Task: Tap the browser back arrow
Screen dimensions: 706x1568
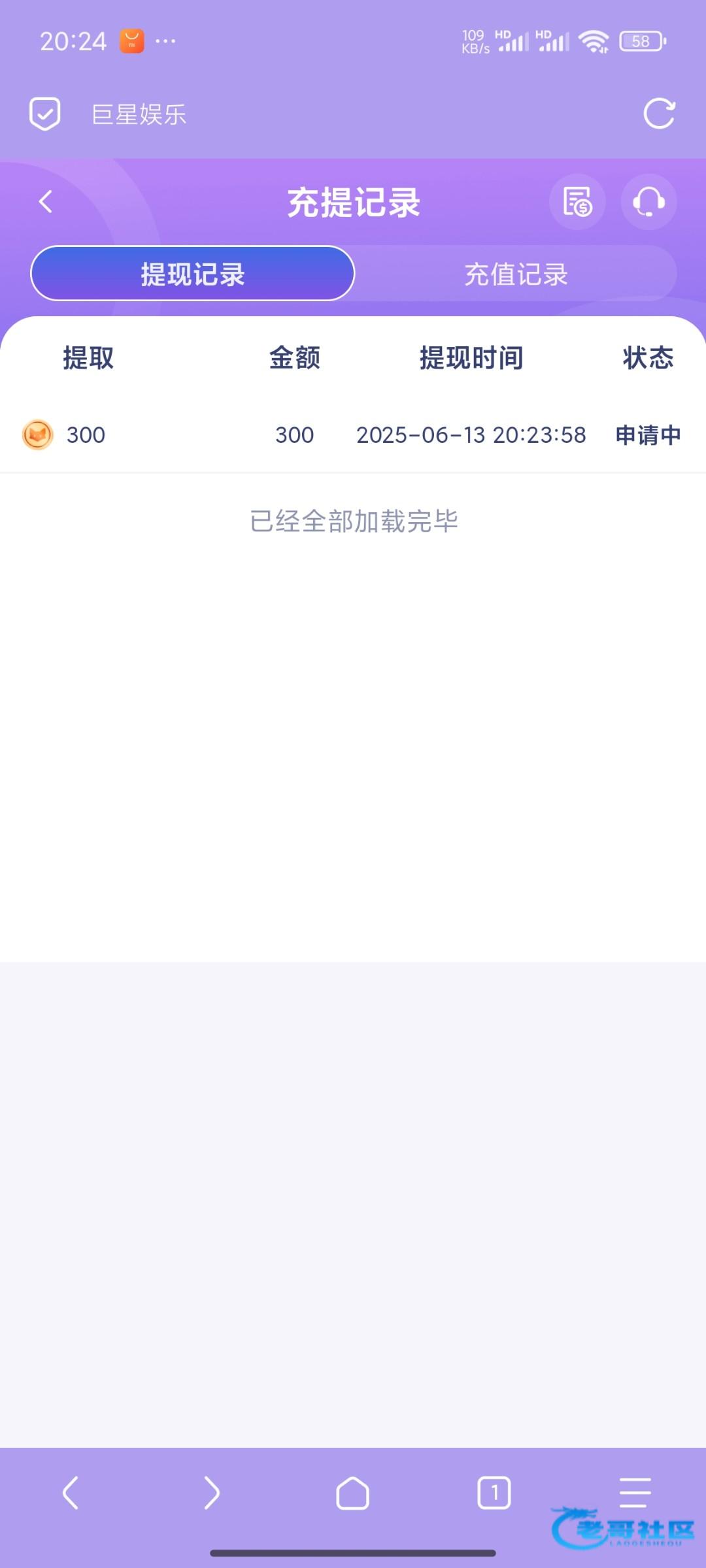Action: coord(71,1493)
